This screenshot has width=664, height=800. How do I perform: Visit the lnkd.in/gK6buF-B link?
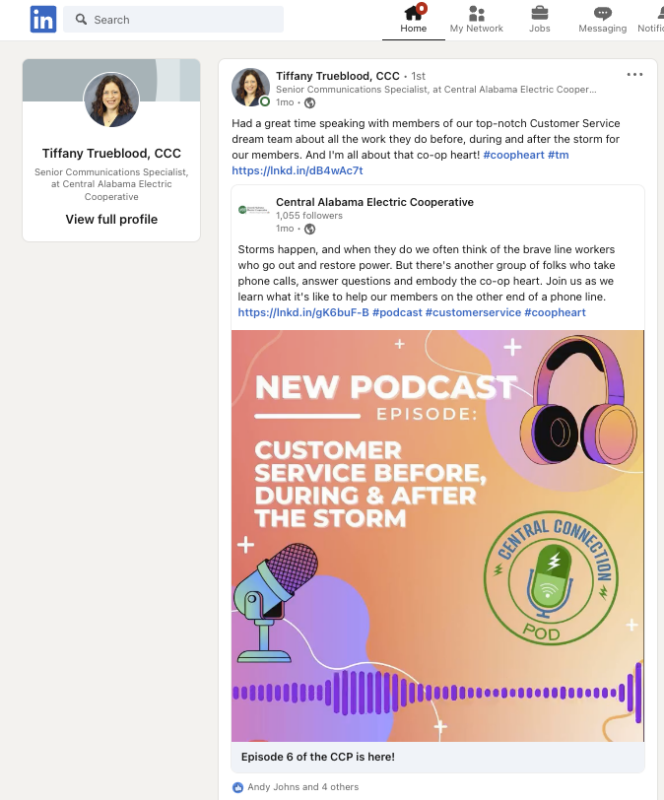coord(303,313)
